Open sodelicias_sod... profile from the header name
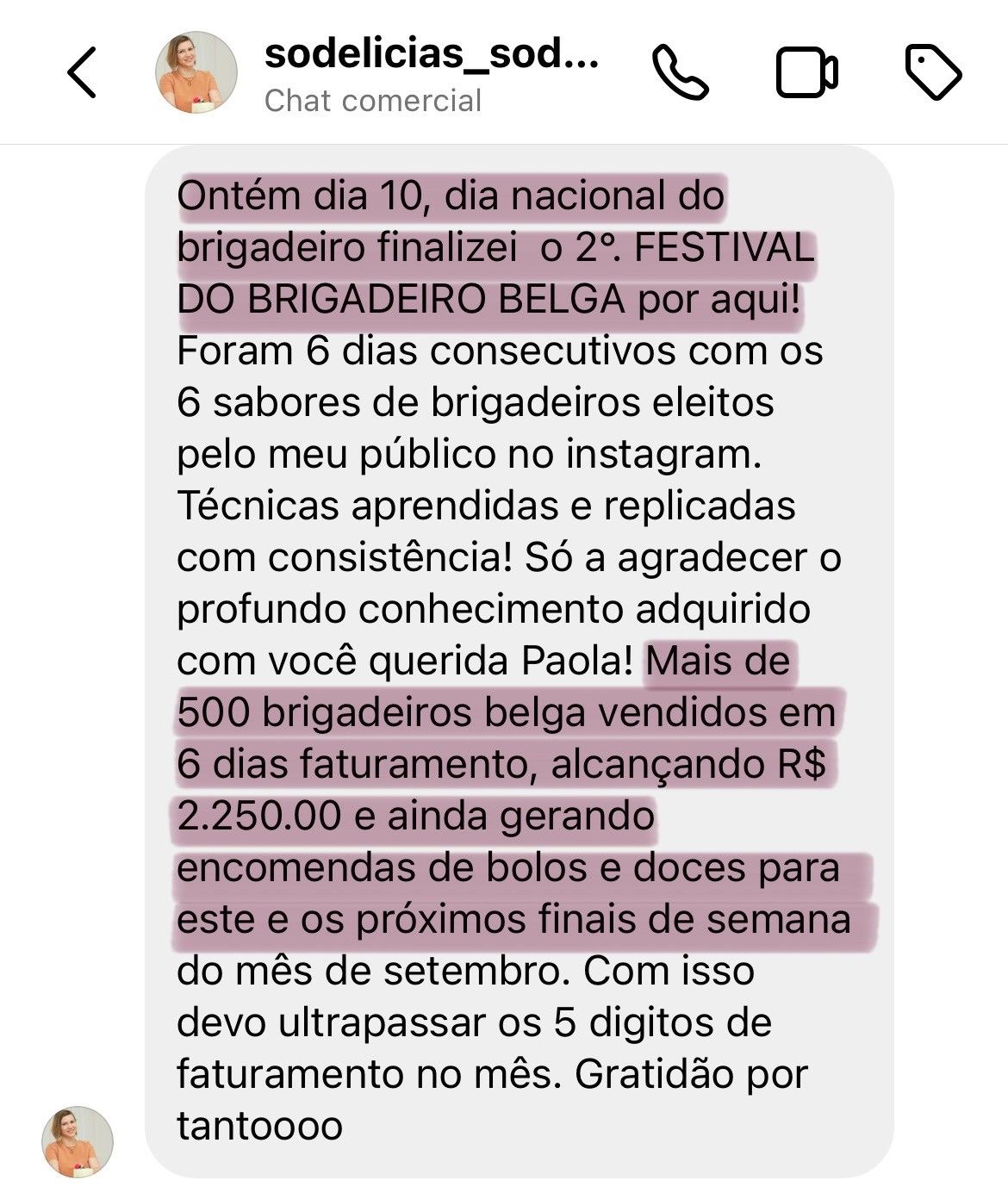Viewport: 1008px width, 1199px height. click(x=431, y=54)
